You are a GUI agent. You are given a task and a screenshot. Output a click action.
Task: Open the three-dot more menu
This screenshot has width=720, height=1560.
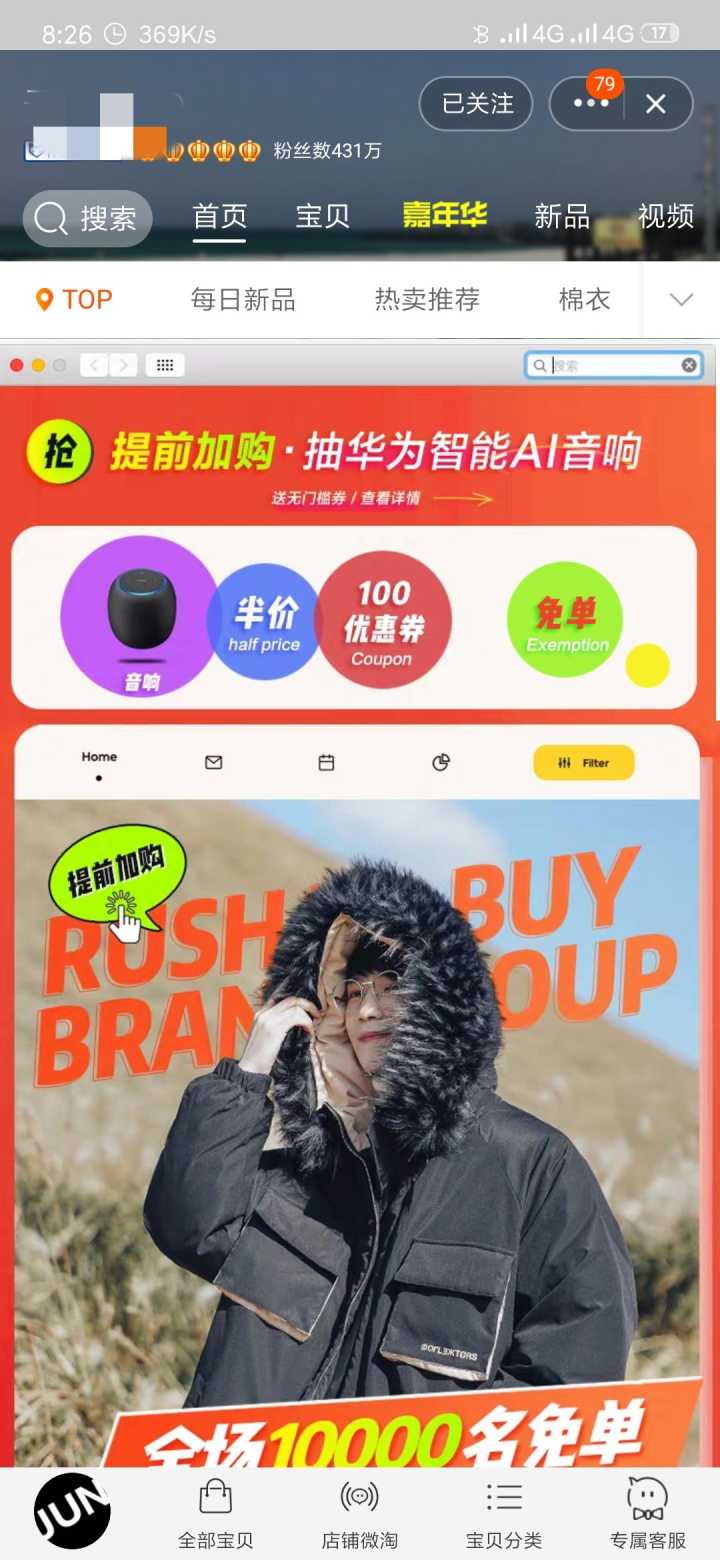[590, 104]
